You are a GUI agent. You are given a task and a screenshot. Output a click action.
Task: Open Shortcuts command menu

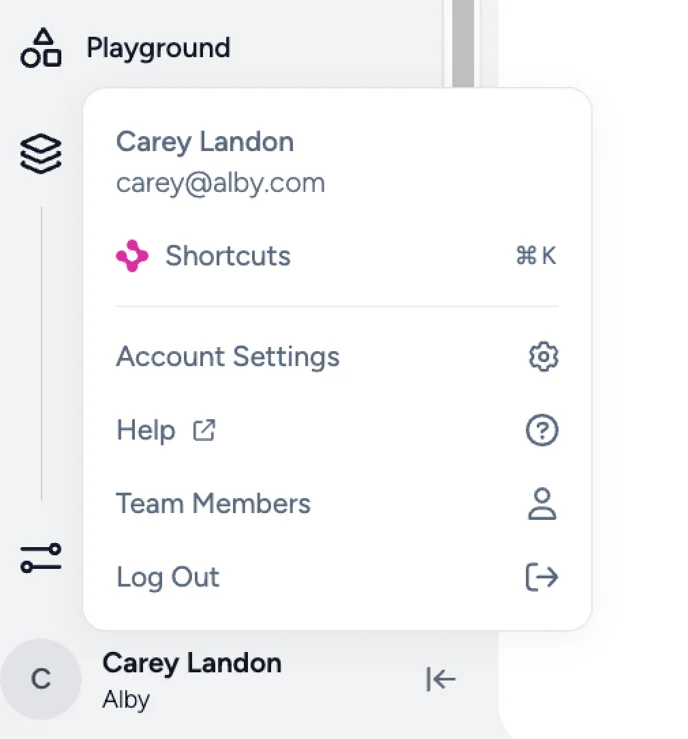(x=228, y=256)
